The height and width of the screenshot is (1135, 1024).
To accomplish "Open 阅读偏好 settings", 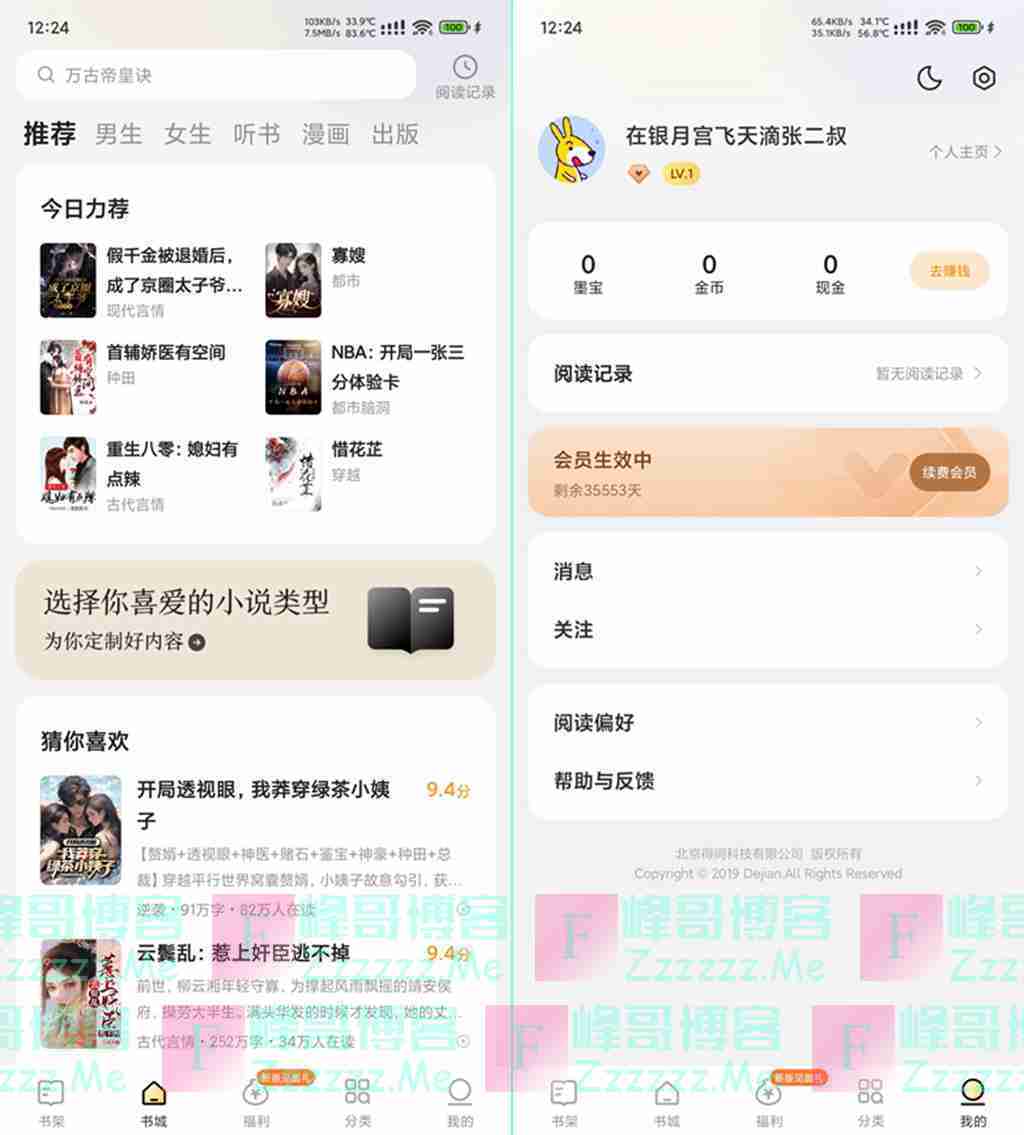I will [767, 722].
